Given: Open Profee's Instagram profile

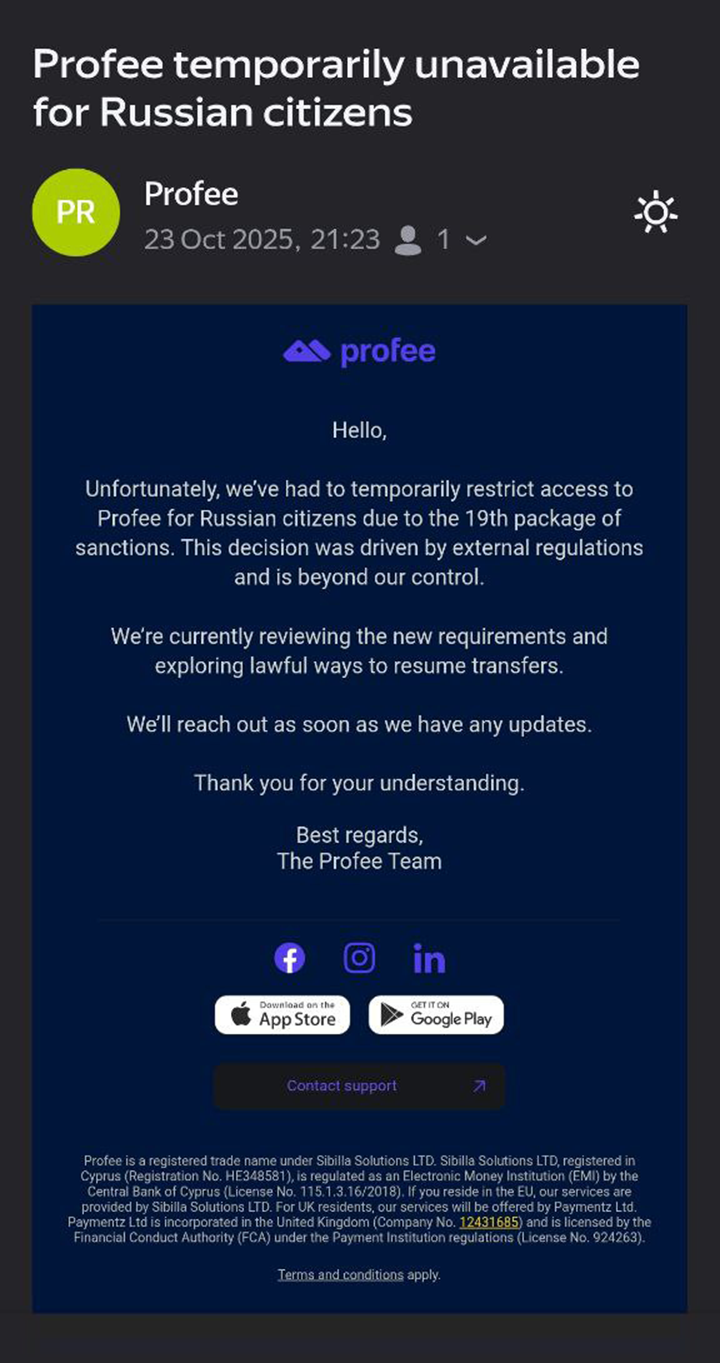Looking at the screenshot, I should 359,958.
